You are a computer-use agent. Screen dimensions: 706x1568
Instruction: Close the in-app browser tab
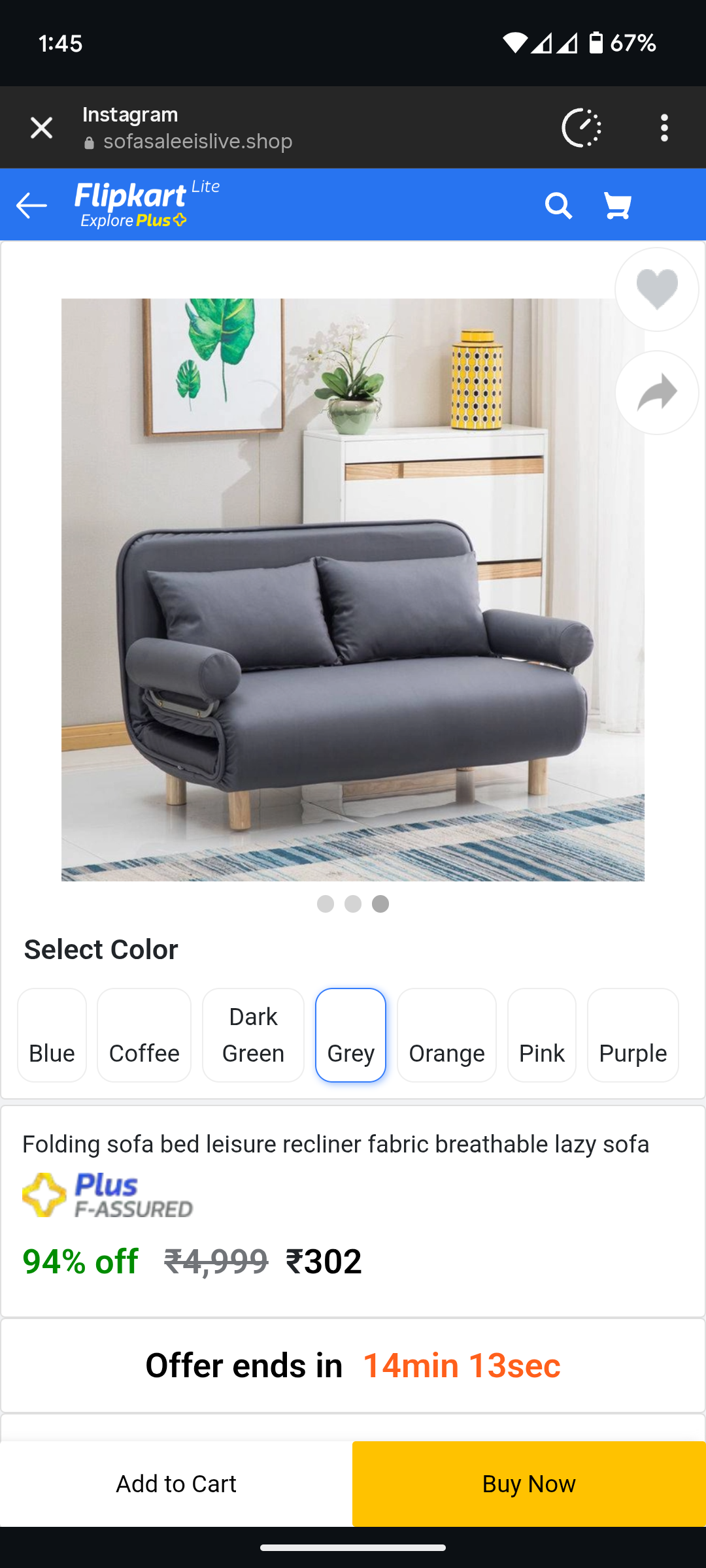(x=41, y=128)
